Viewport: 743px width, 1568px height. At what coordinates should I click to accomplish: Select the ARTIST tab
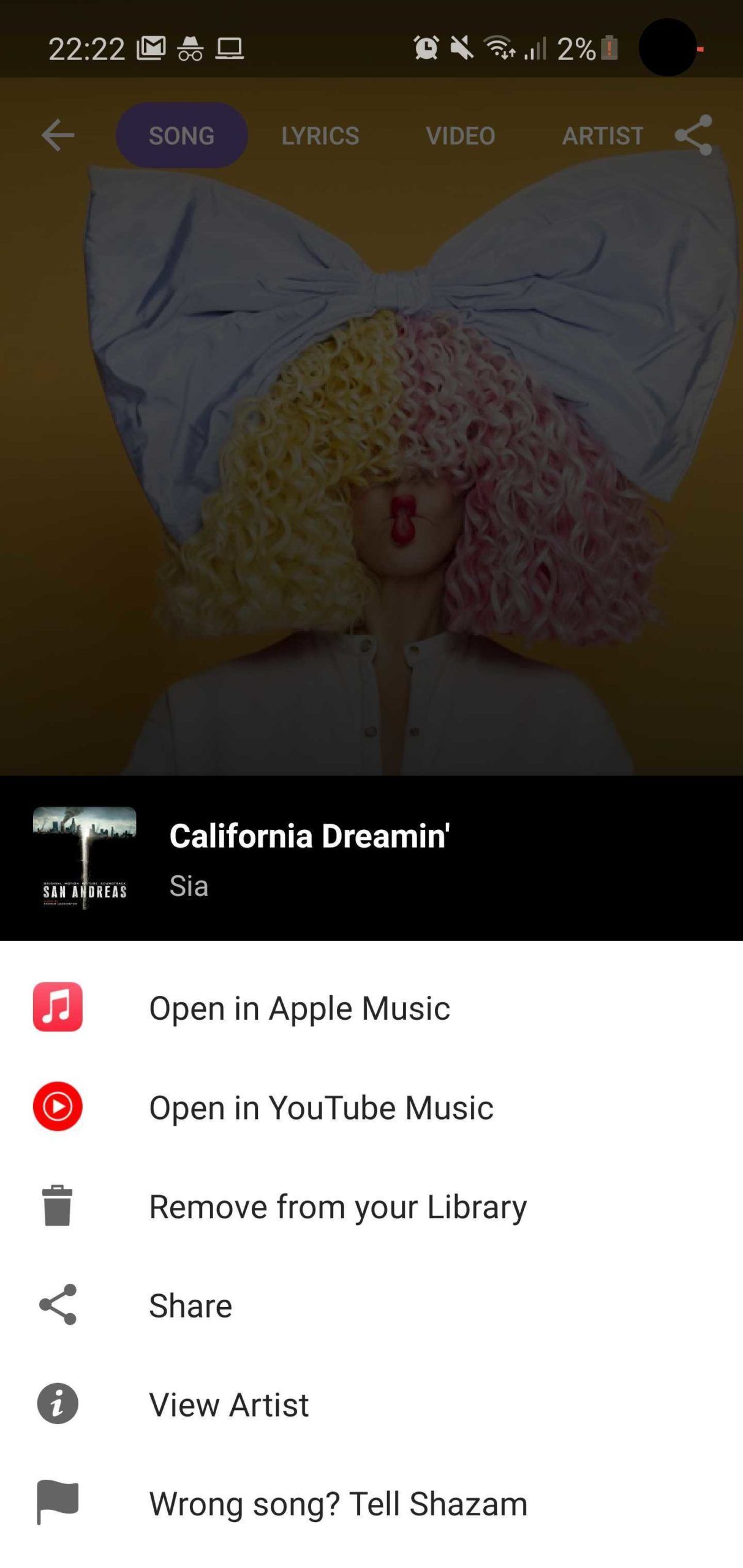(x=602, y=136)
